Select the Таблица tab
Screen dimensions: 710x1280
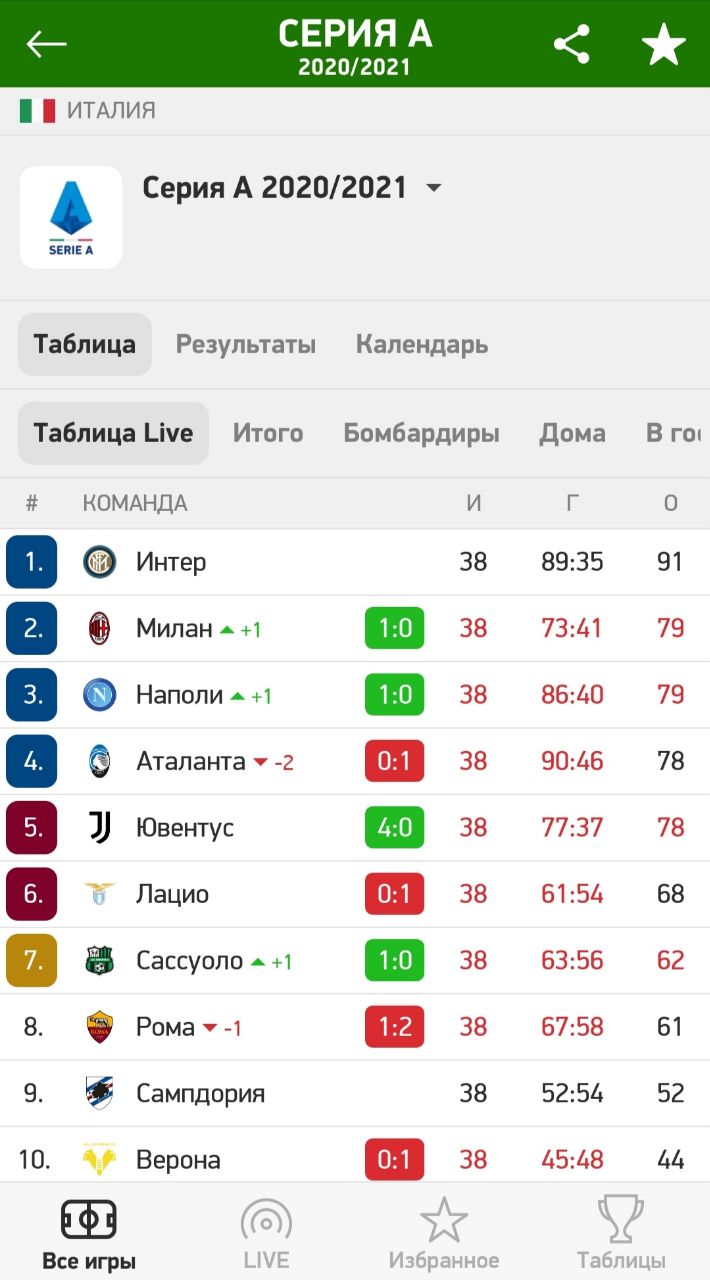pyautogui.click(x=85, y=344)
